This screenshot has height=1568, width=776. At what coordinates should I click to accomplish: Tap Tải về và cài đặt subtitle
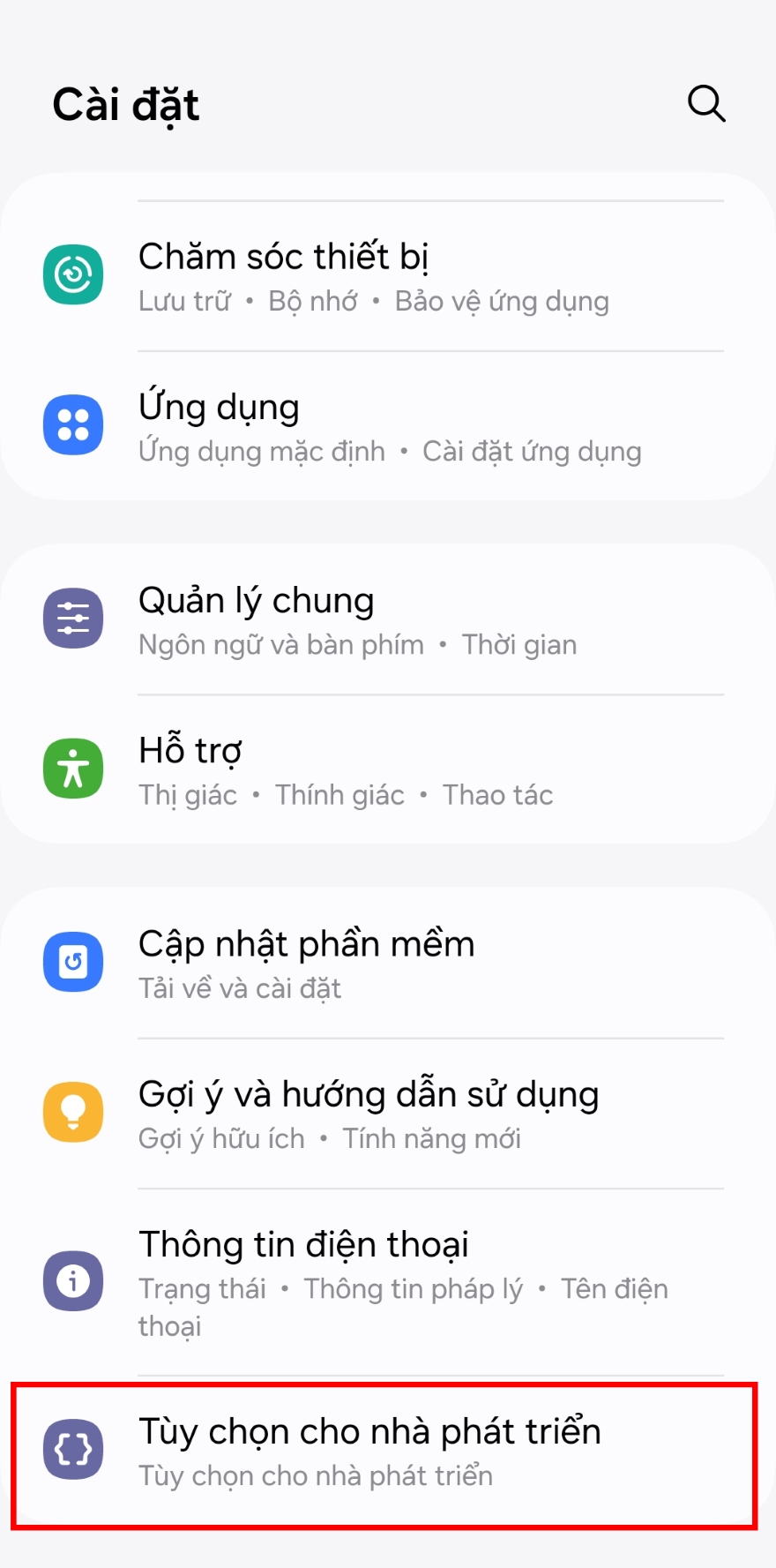tap(239, 988)
